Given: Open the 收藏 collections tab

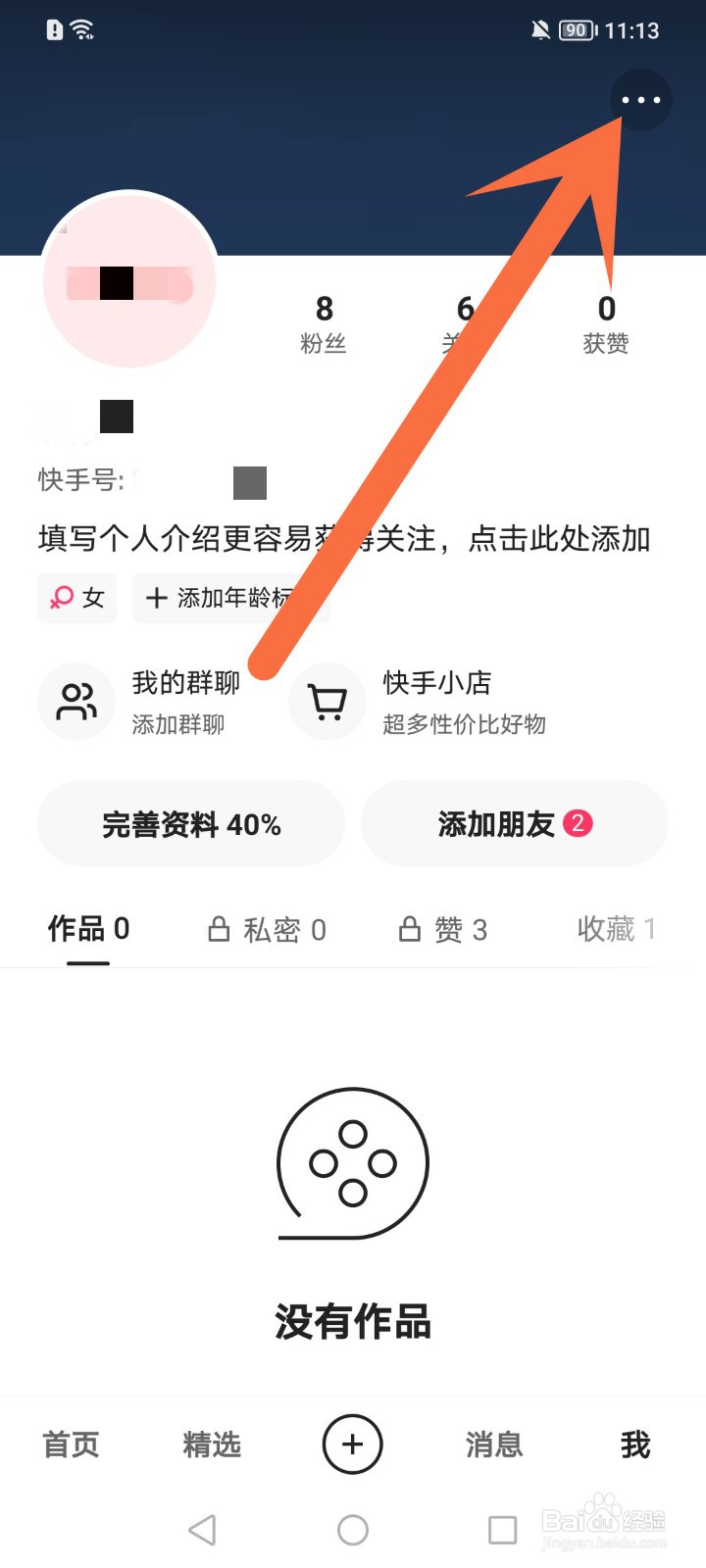Looking at the screenshot, I should [x=616, y=928].
